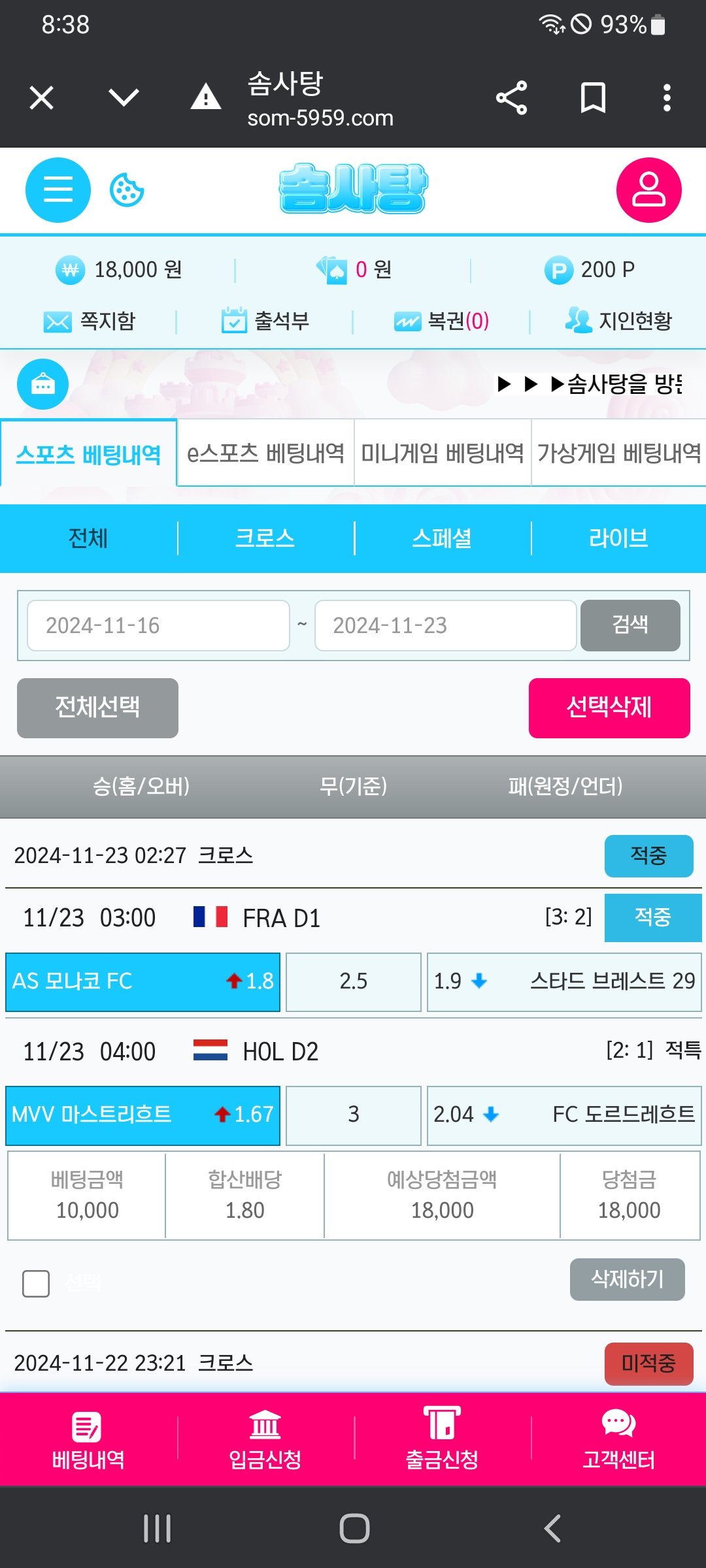The image size is (706, 1568).
Task: Switch to 미니게임 베팅내역 tab
Action: pyautogui.click(x=443, y=453)
